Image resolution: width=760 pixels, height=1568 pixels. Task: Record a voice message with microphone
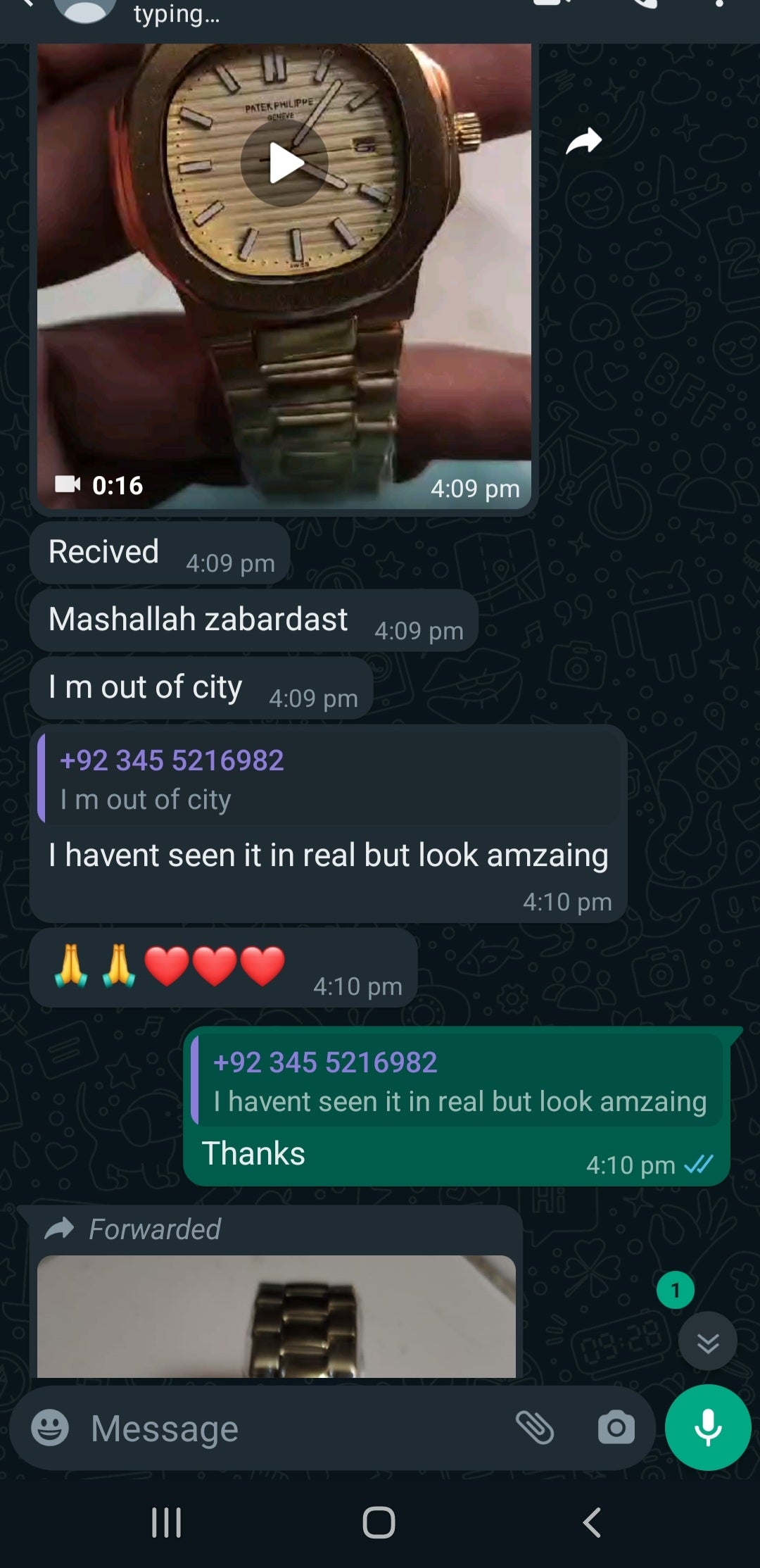(707, 1427)
